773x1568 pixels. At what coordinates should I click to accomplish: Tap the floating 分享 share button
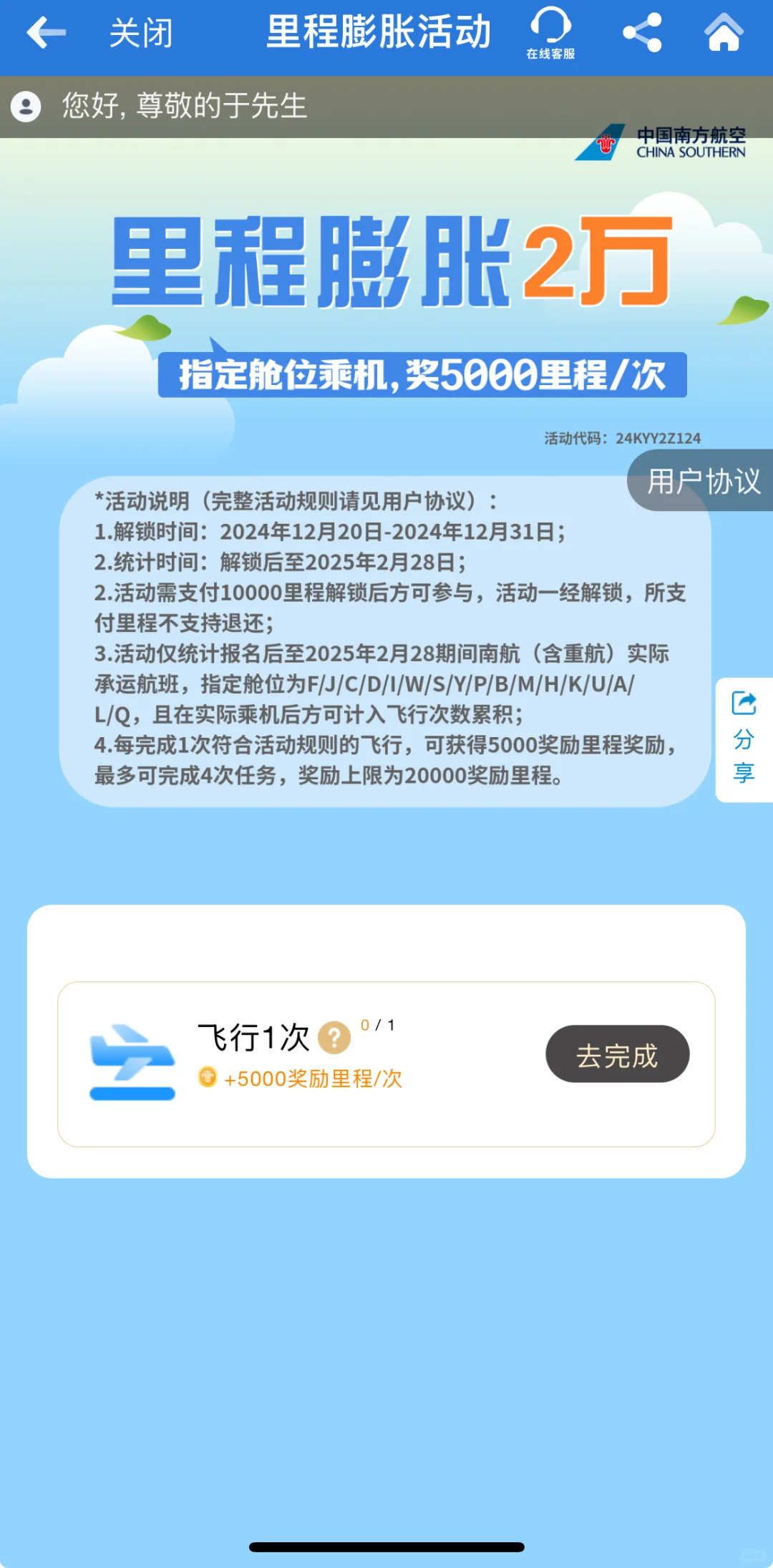pos(744,739)
